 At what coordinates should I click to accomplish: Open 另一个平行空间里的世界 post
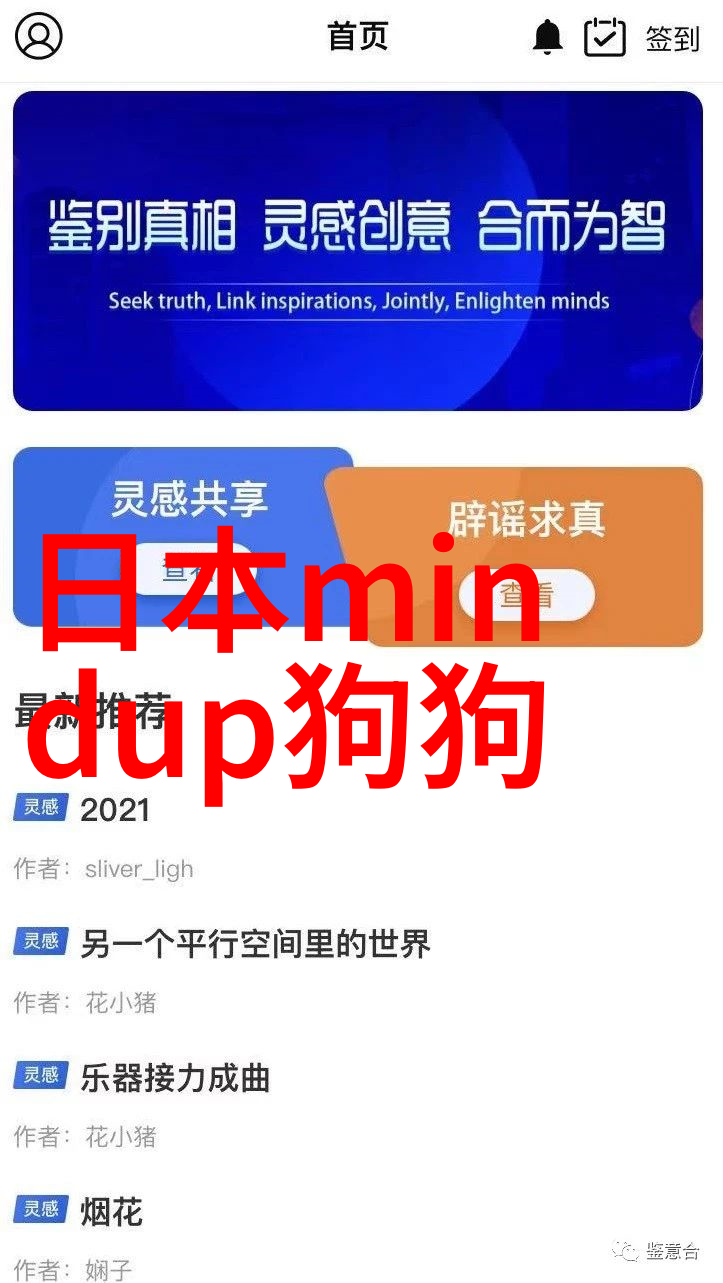coord(255,944)
